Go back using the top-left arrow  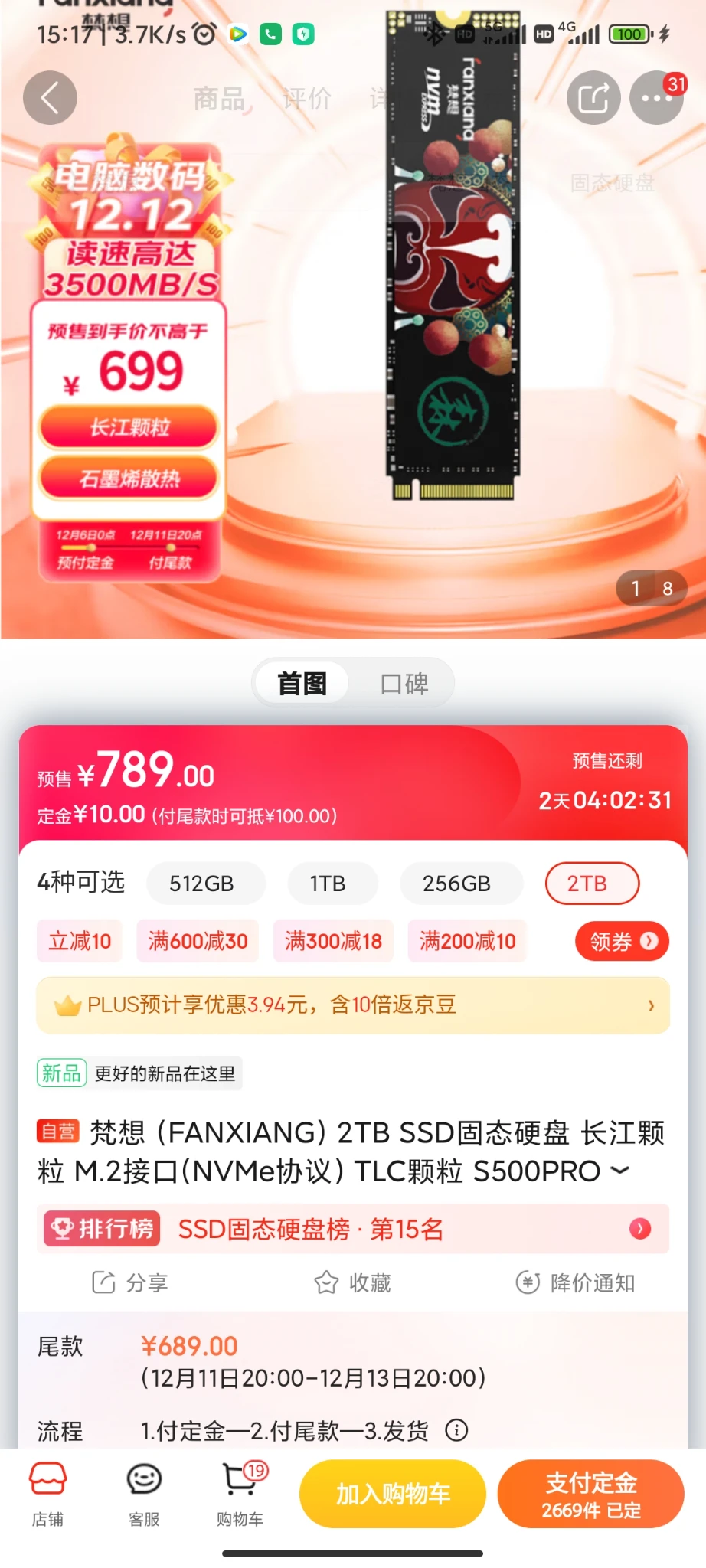pos(50,98)
